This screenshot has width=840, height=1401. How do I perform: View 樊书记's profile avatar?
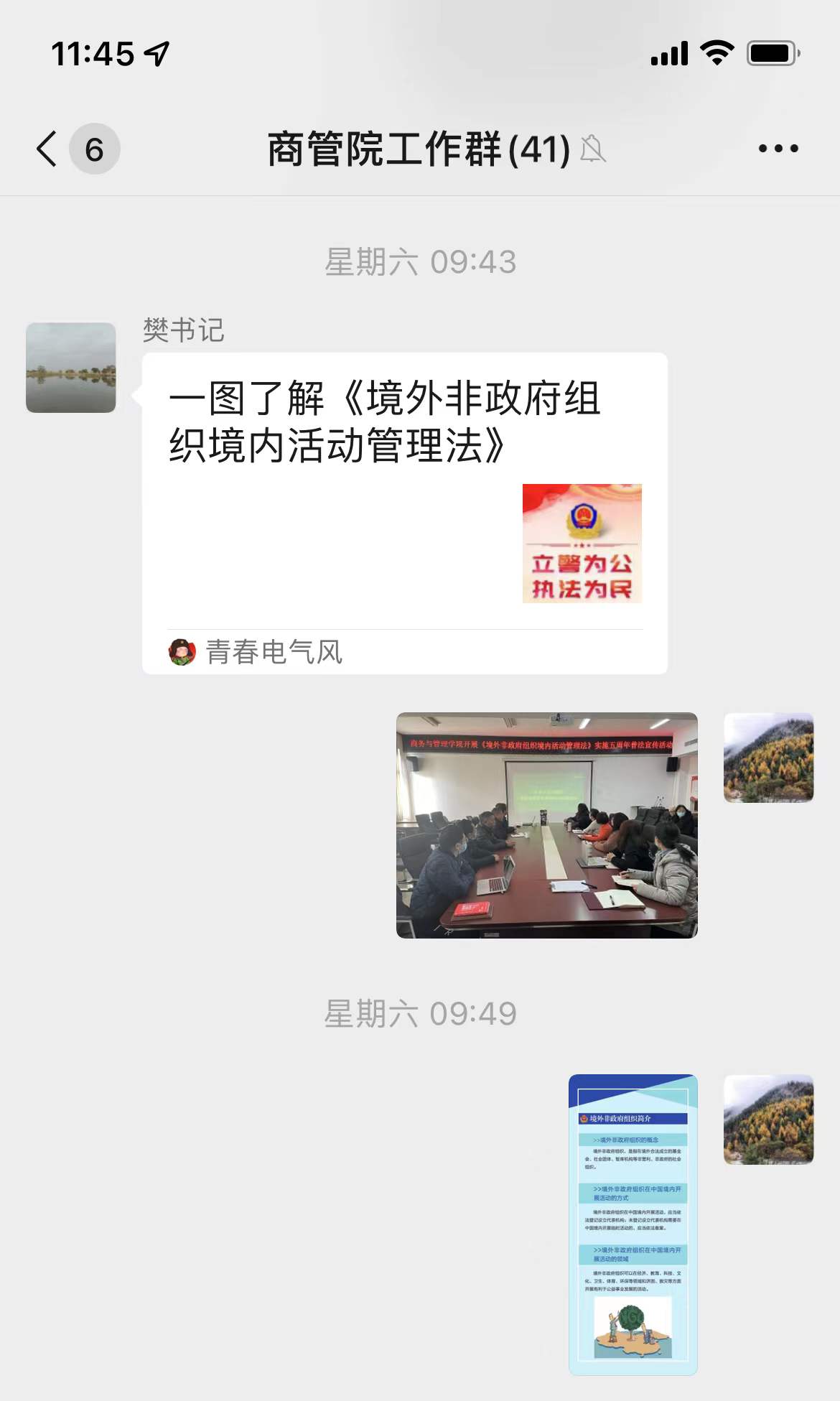click(71, 368)
